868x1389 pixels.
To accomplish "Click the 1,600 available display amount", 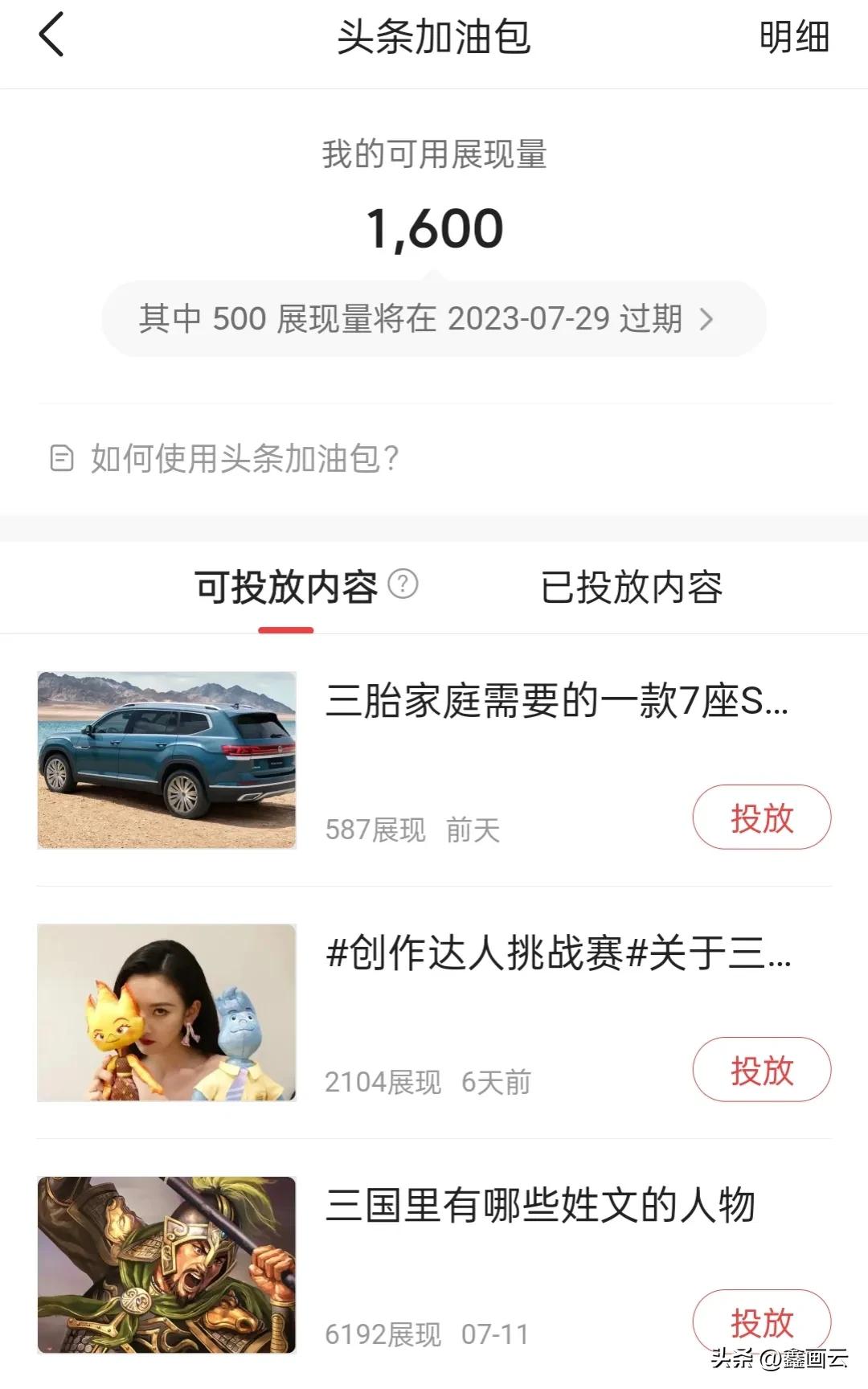I will (434, 227).
